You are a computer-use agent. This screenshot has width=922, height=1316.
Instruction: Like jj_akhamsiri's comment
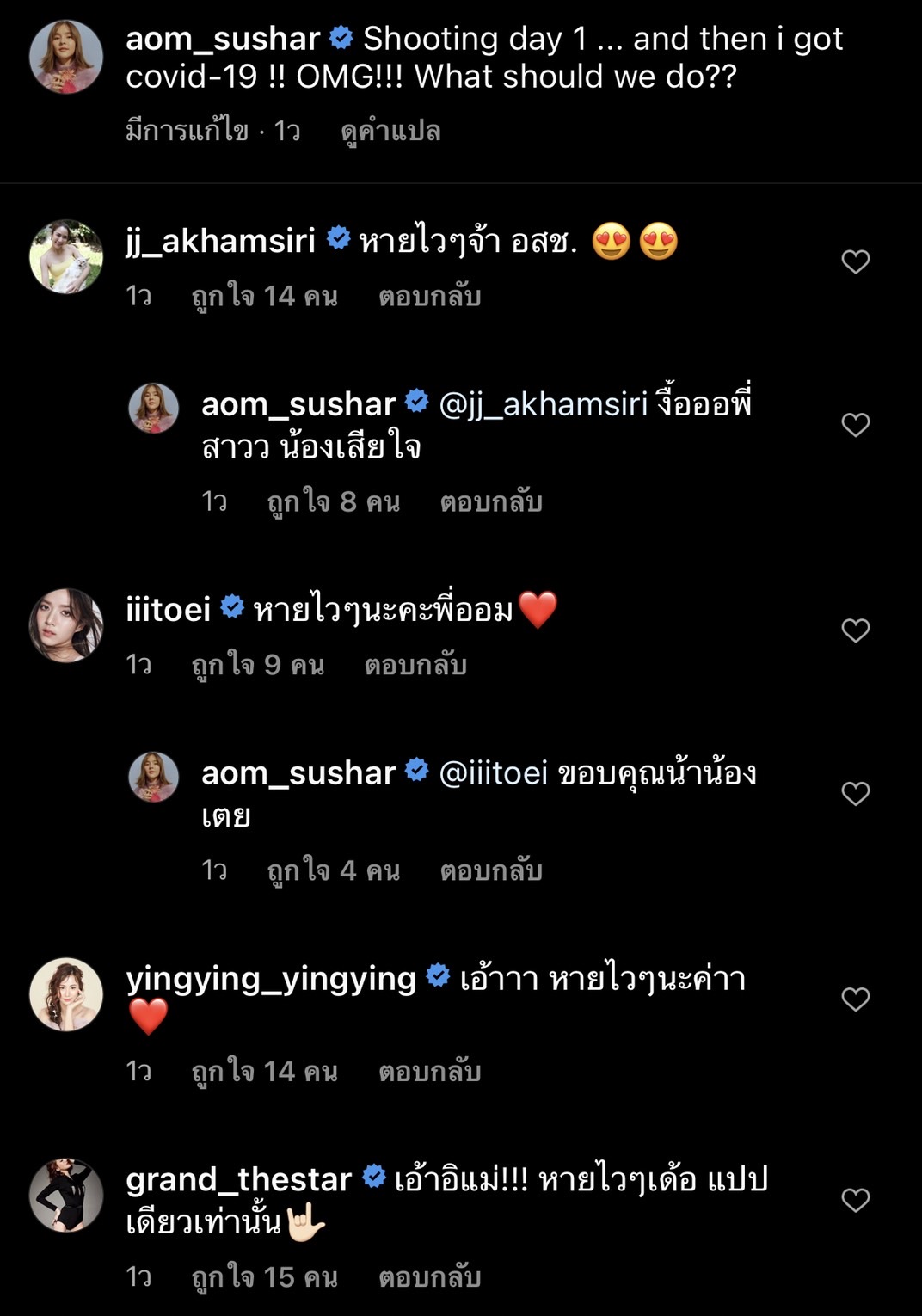tap(855, 261)
